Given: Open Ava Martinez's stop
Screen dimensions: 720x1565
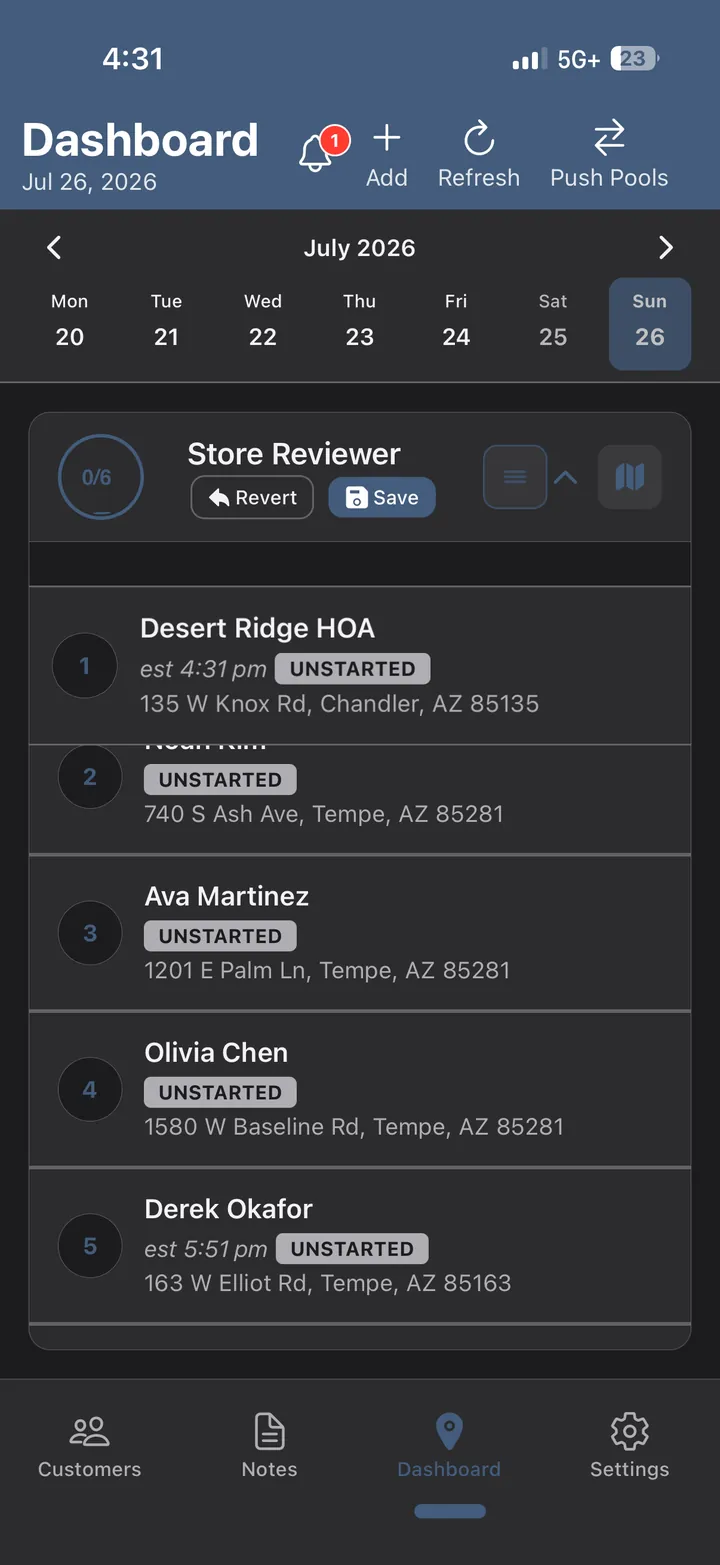Looking at the screenshot, I should point(360,933).
